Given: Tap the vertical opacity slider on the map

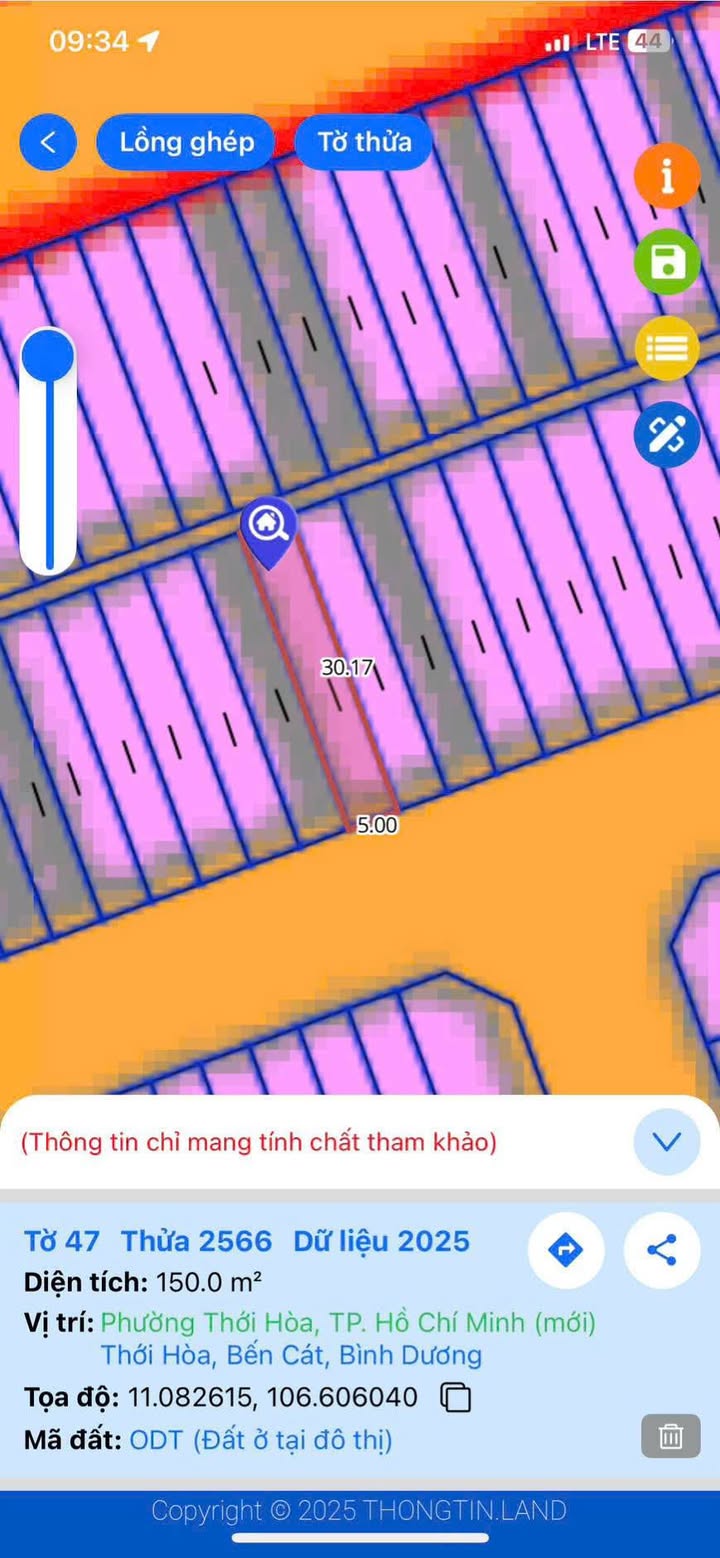Looking at the screenshot, I should click(48, 450).
